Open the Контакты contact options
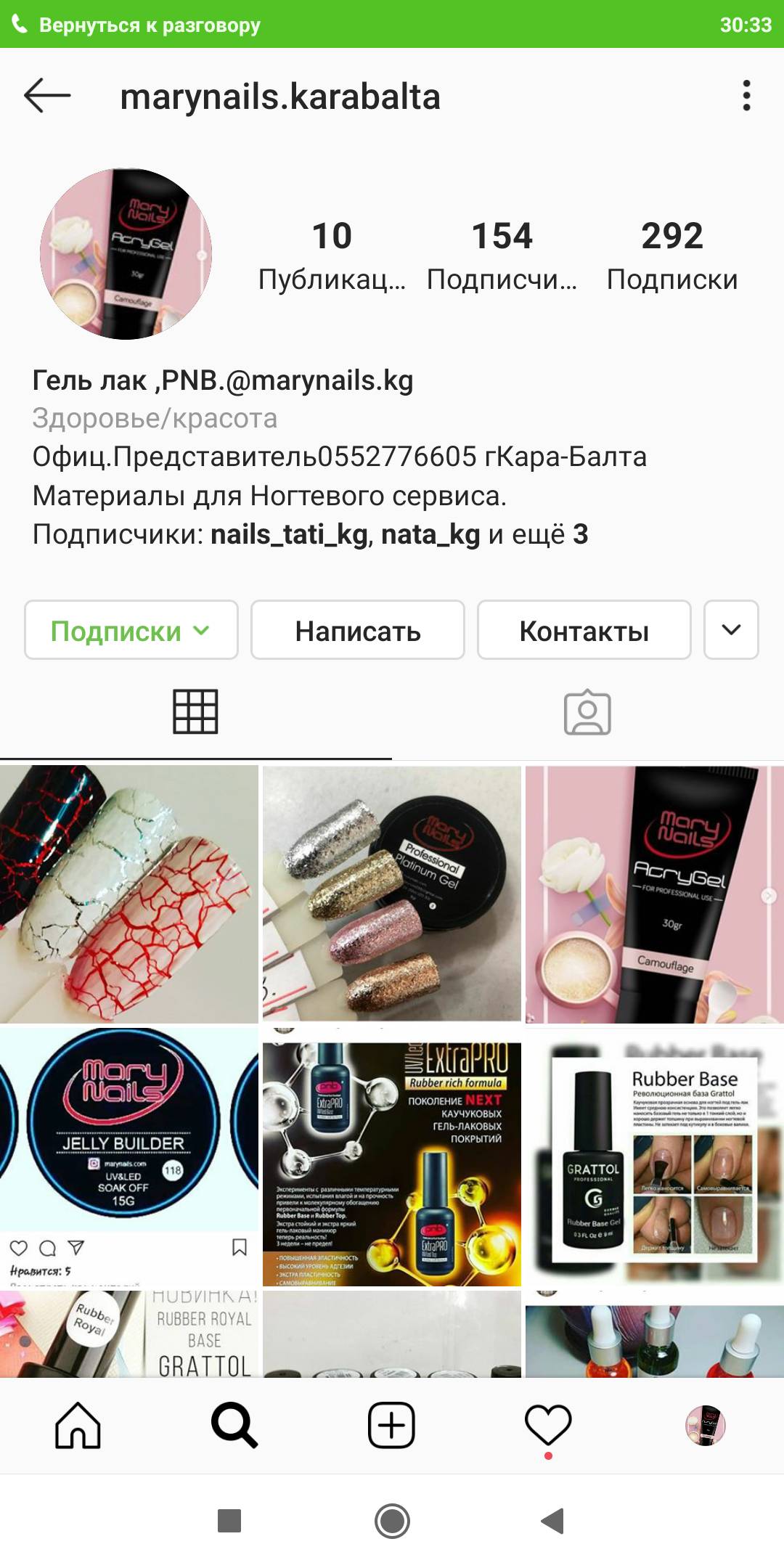 click(584, 630)
